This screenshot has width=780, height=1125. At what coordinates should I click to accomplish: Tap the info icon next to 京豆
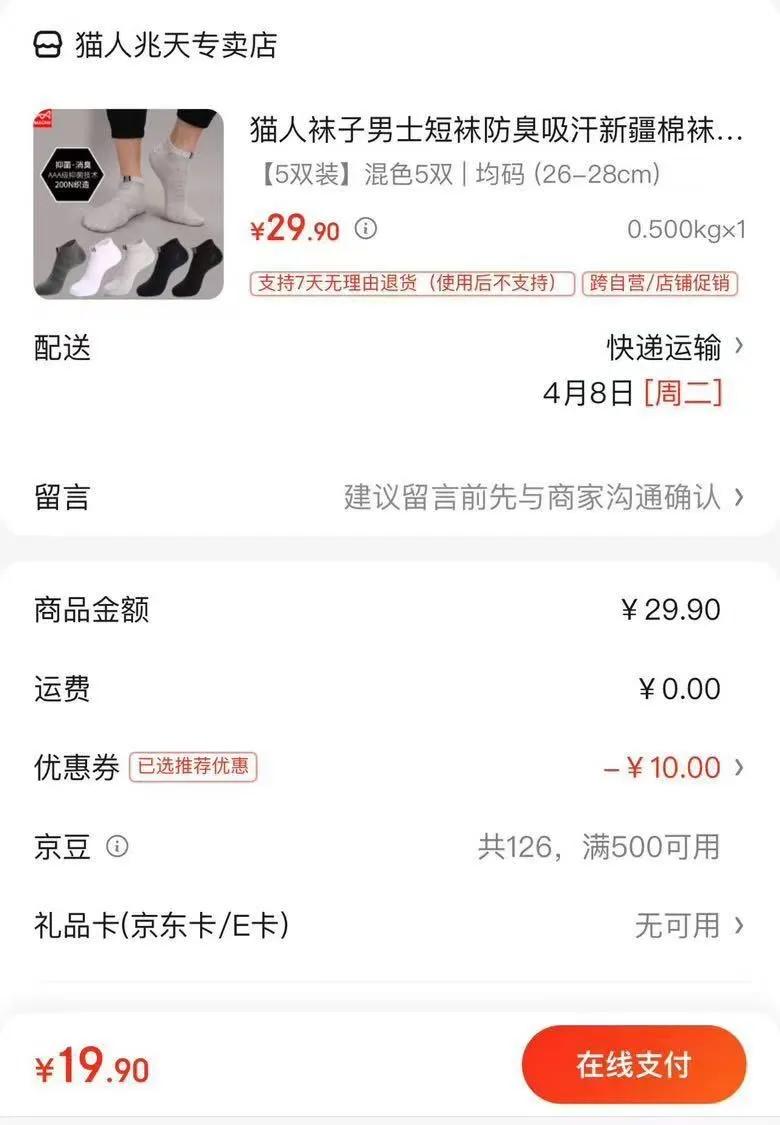click(x=117, y=847)
